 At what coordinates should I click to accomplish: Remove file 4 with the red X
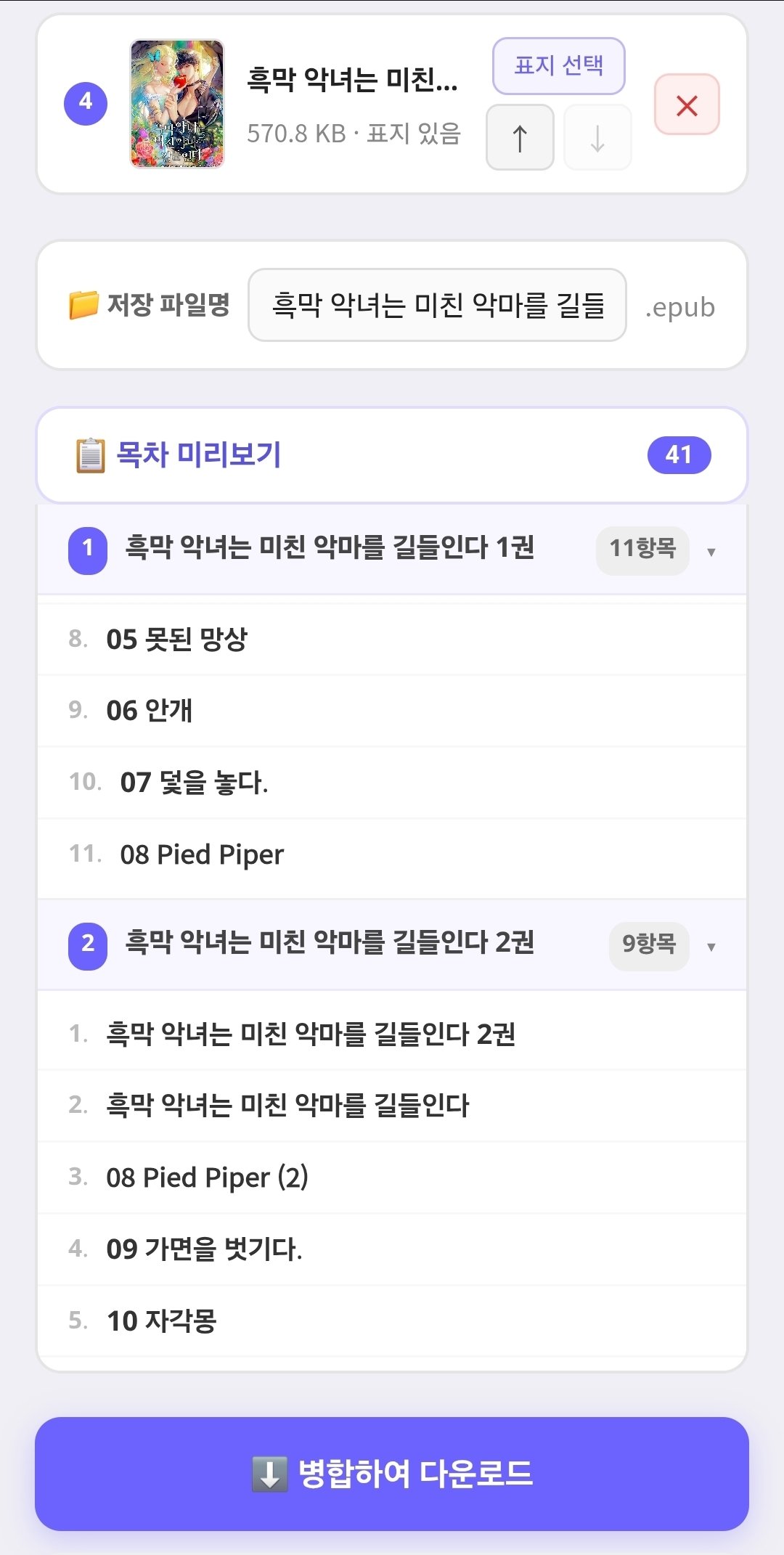pyautogui.click(x=687, y=105)
